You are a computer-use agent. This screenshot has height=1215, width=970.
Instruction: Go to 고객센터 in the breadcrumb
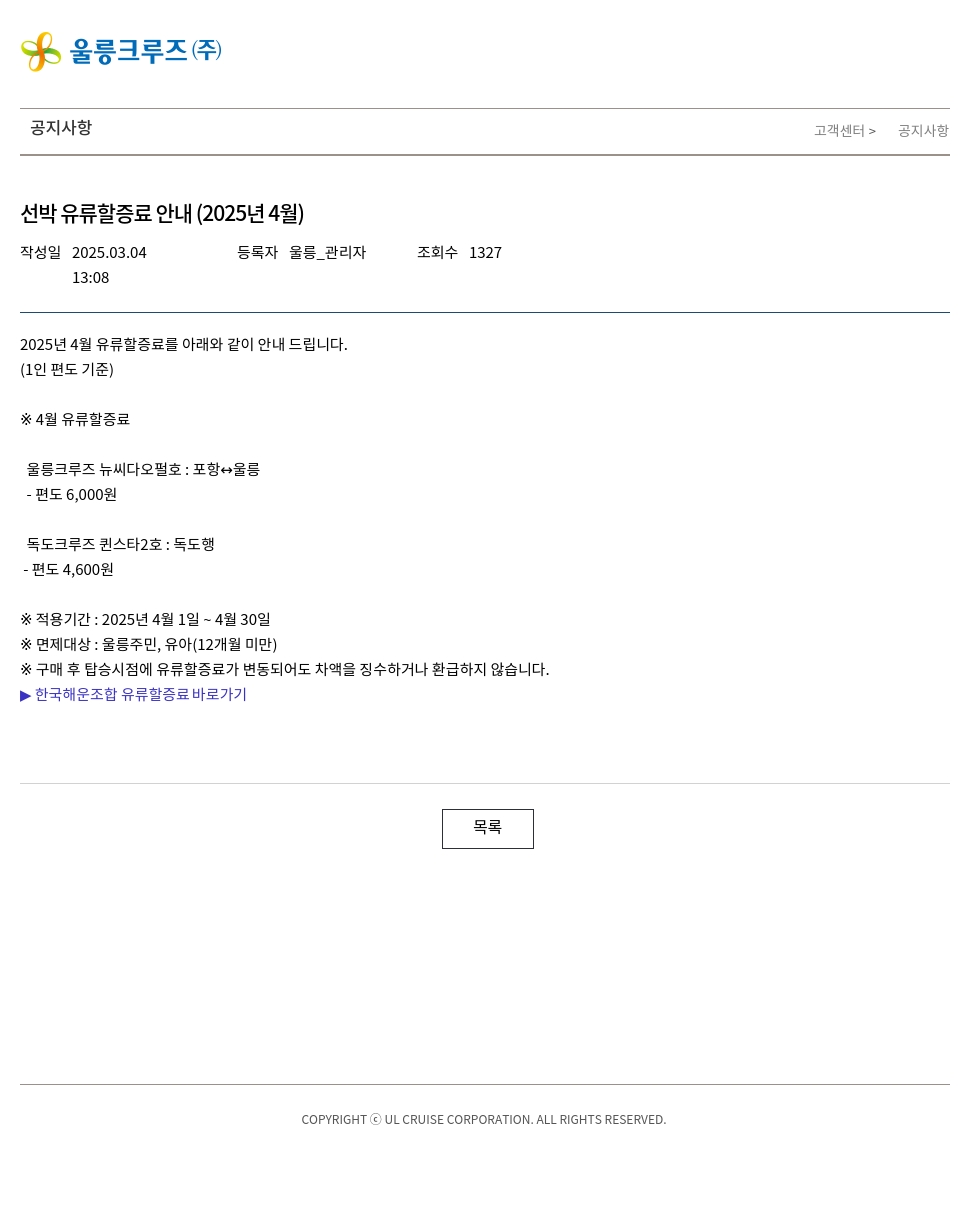coord(839,131)
